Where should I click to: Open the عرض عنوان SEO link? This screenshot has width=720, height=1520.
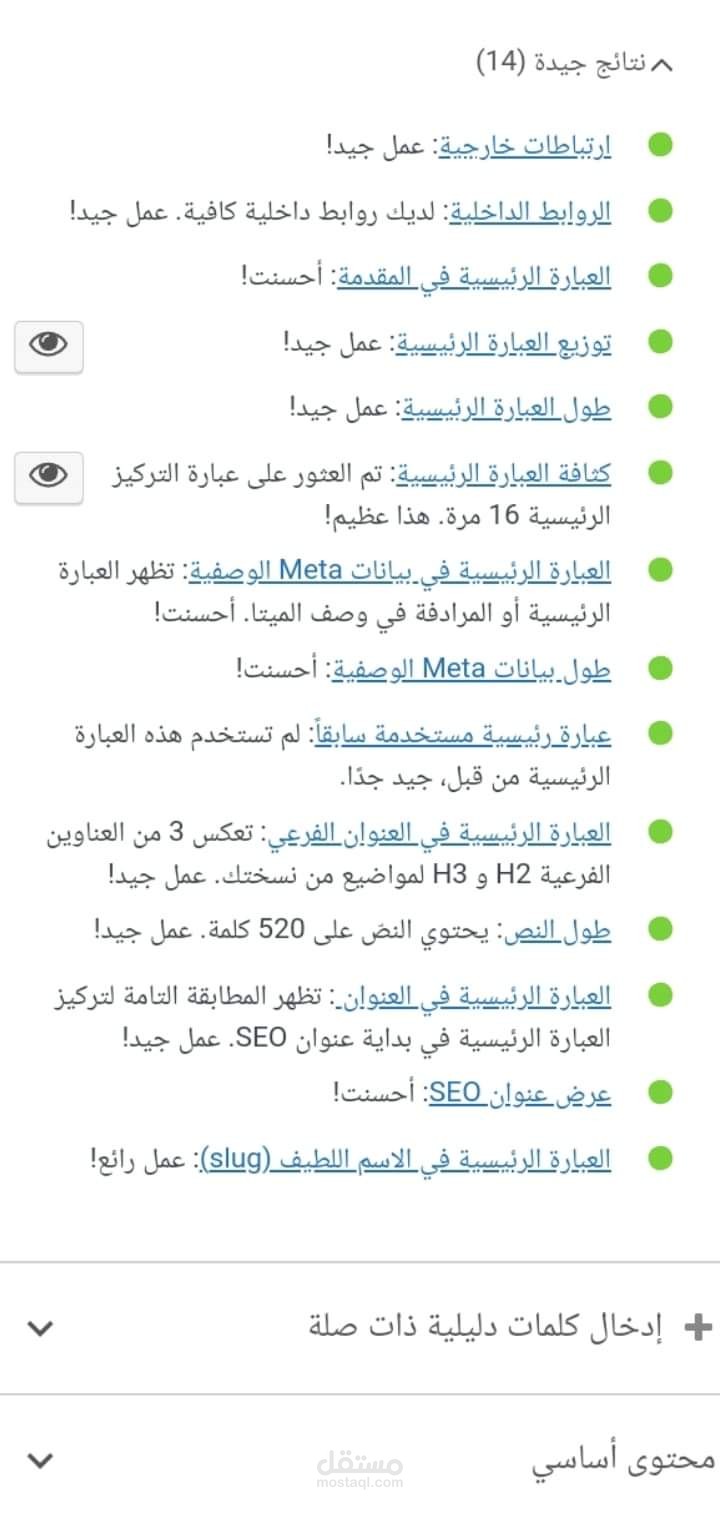pos(520,1093)
